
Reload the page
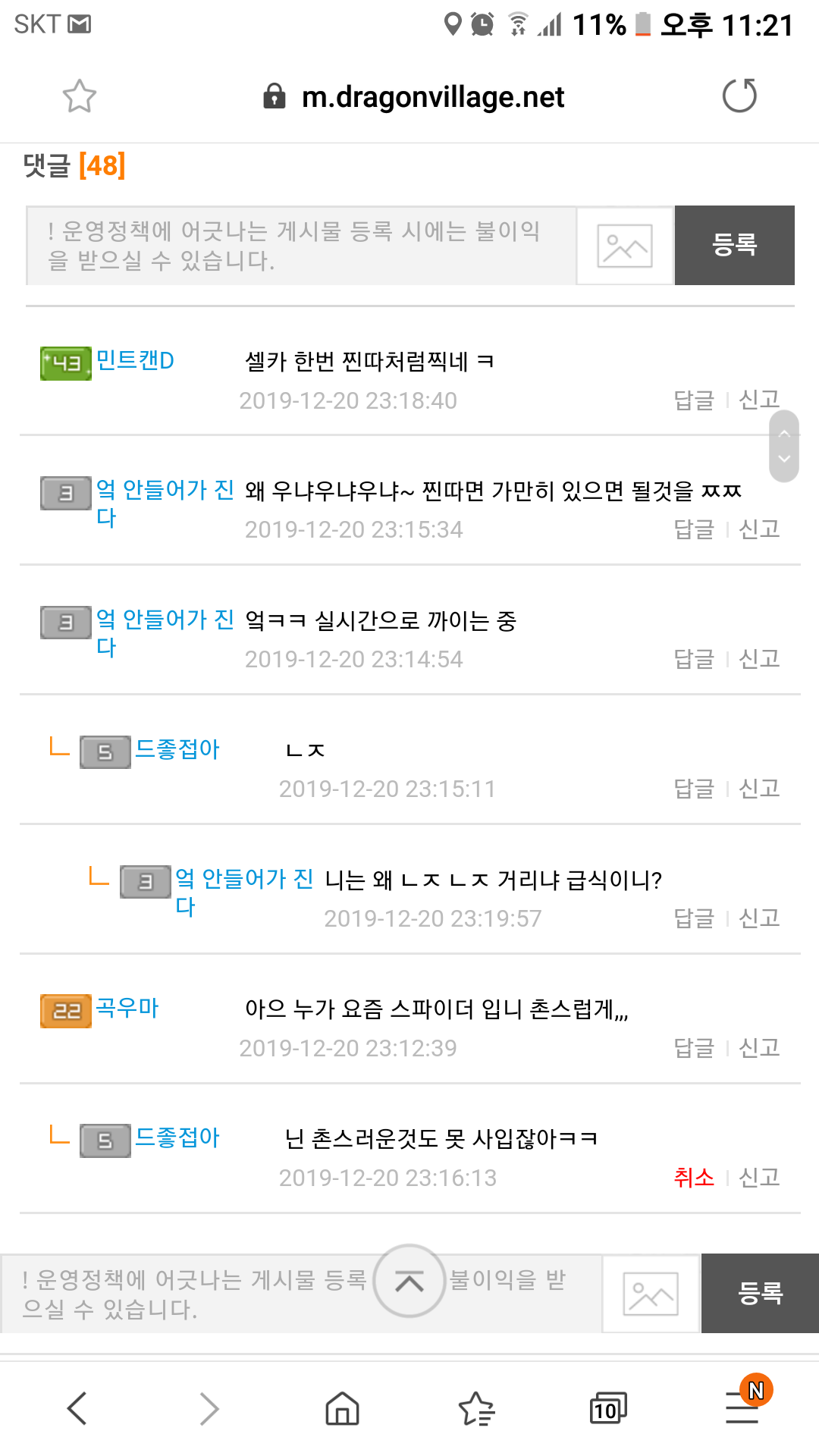(x=739, y=96)
